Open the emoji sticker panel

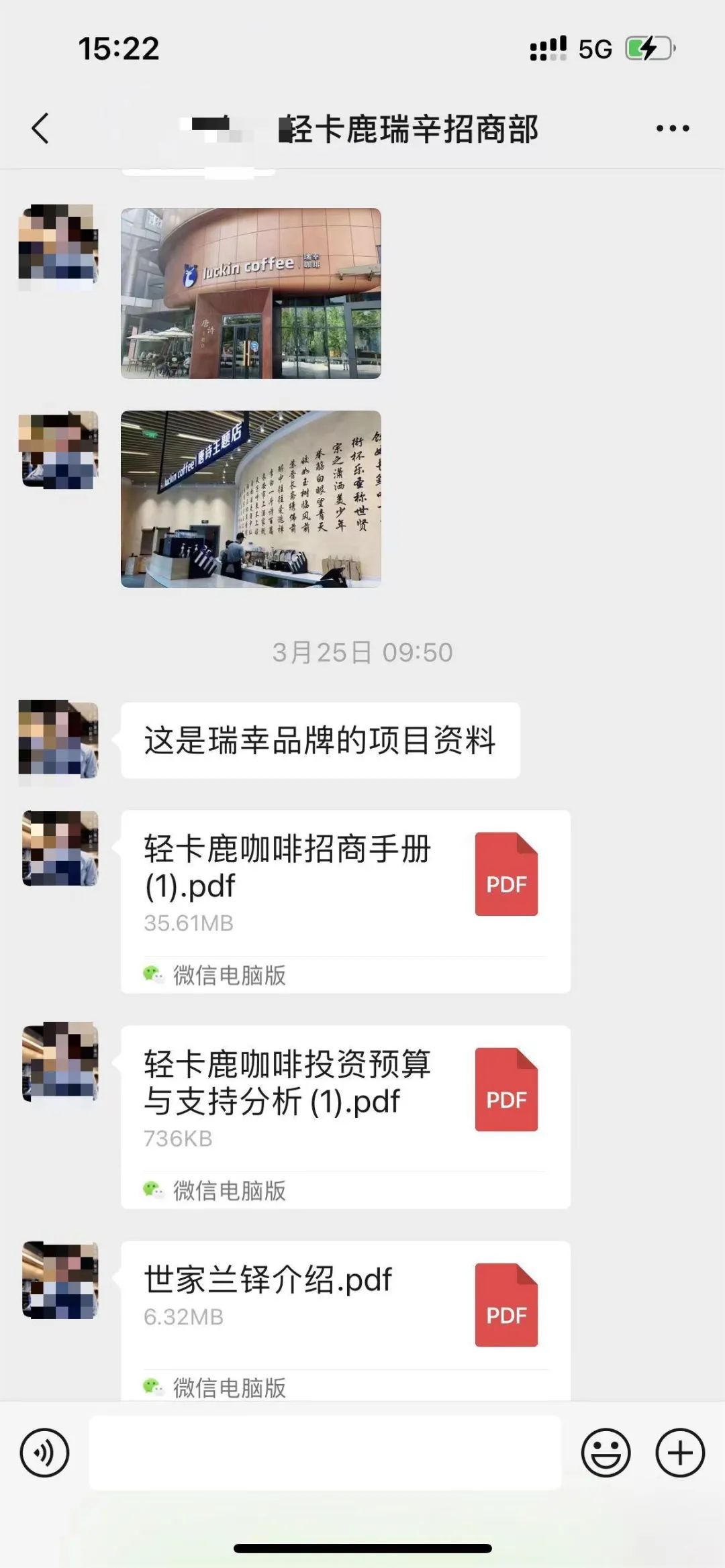tap(606, 1453)
